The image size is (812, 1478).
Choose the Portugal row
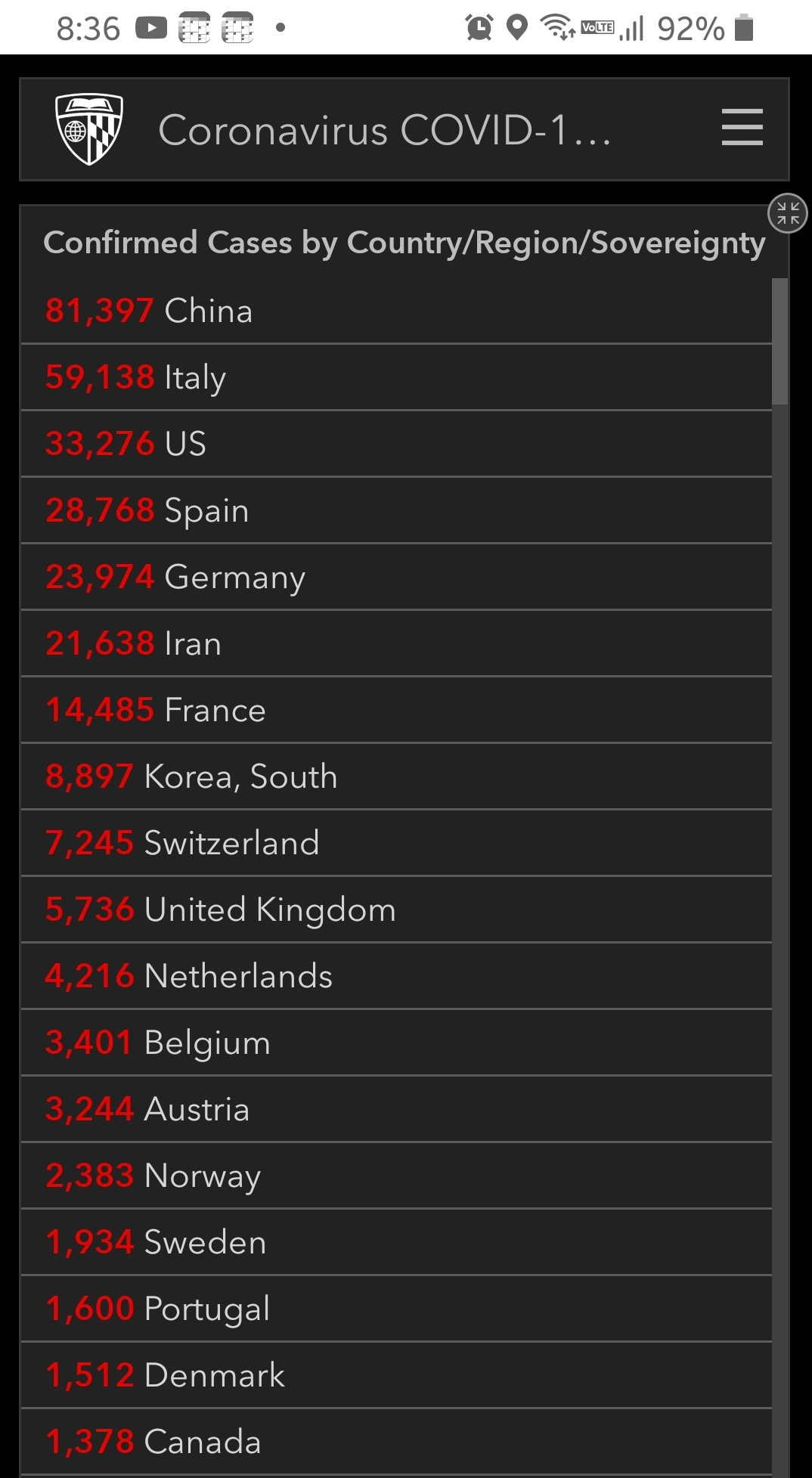click(x=396, y=1309)
